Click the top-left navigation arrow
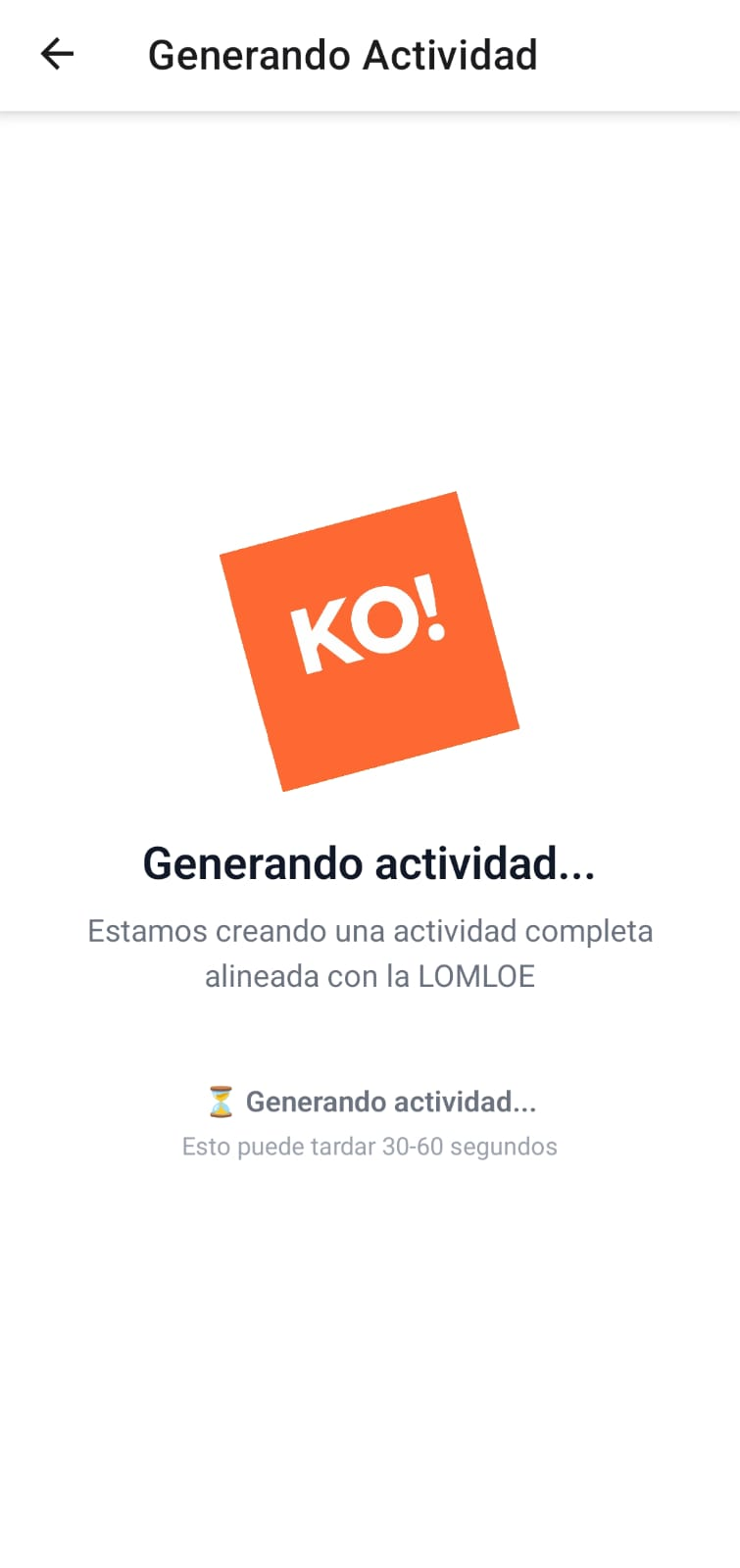740x1568 pixels. click(58, 55)
